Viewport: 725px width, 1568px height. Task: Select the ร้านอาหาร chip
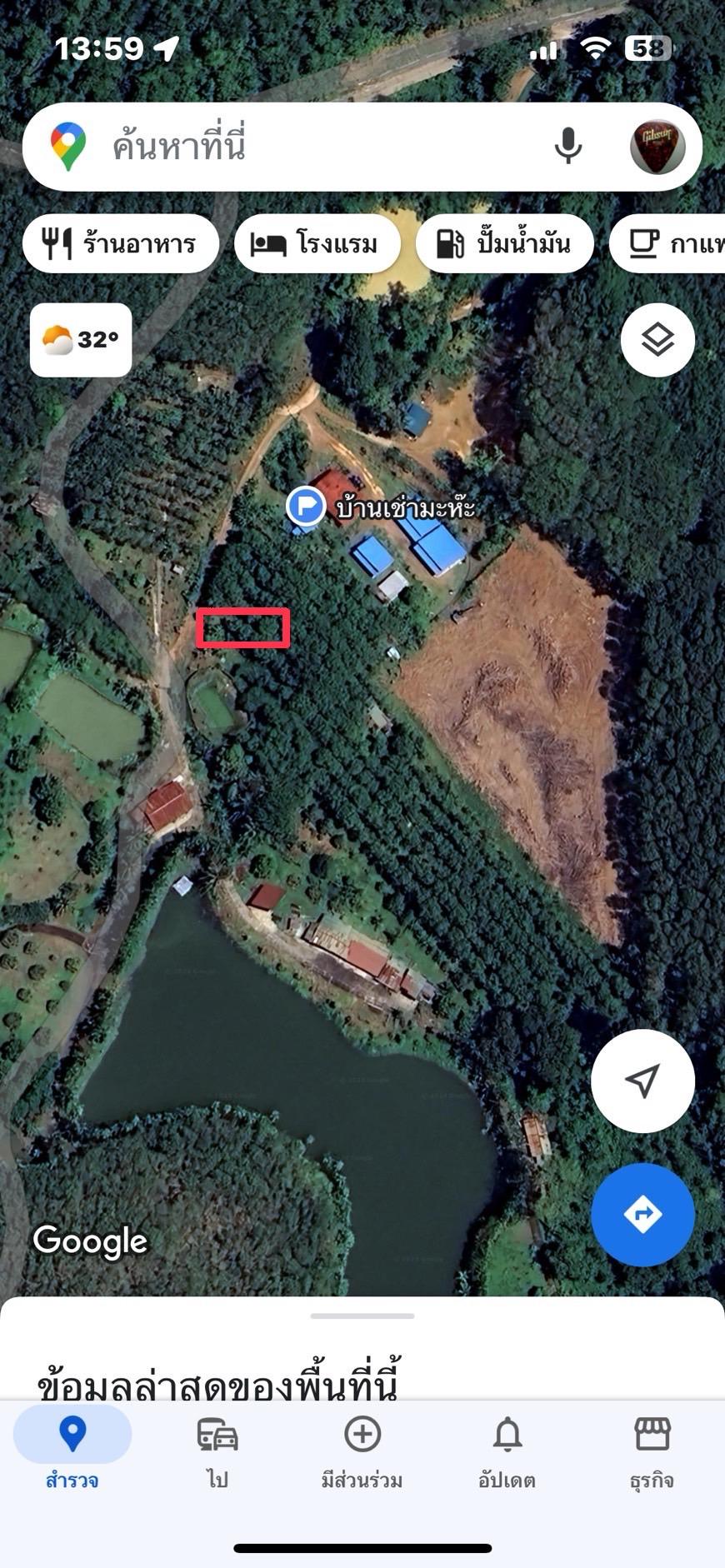(x=121, y=243)
